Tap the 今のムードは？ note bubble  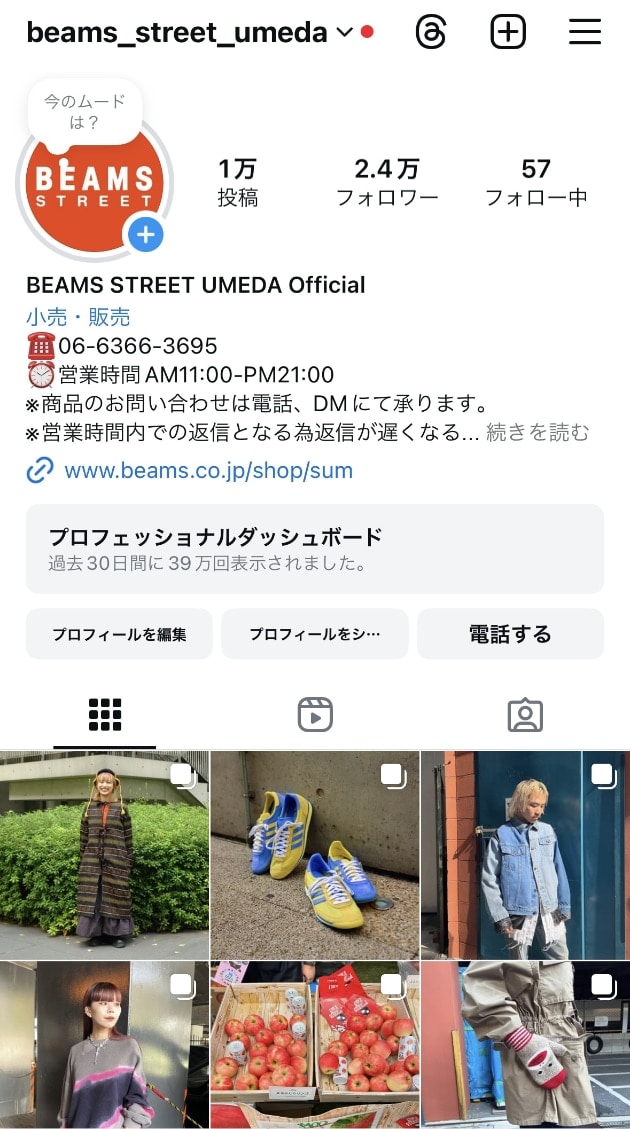click(85, 111)
